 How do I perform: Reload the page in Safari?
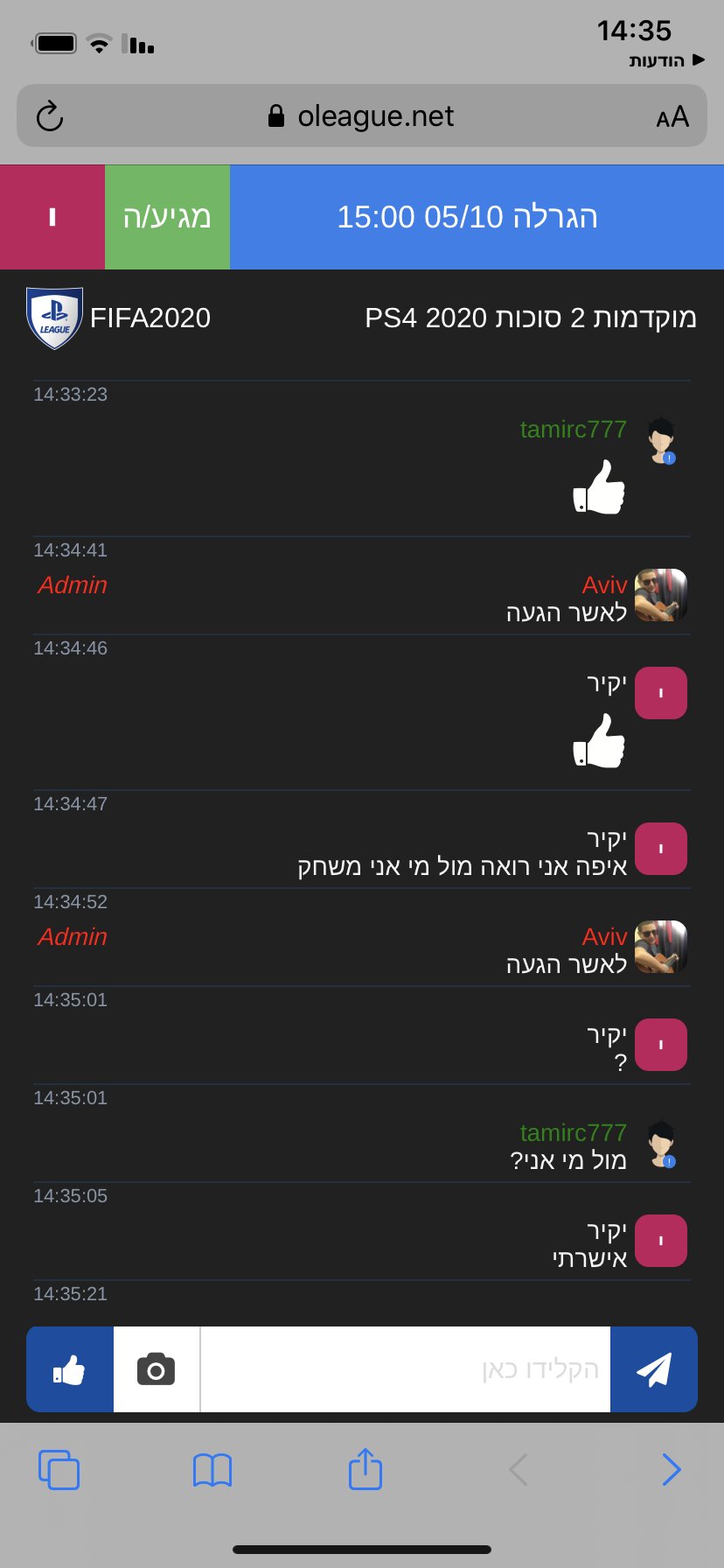pyautogui.click(x=50, y=116)
